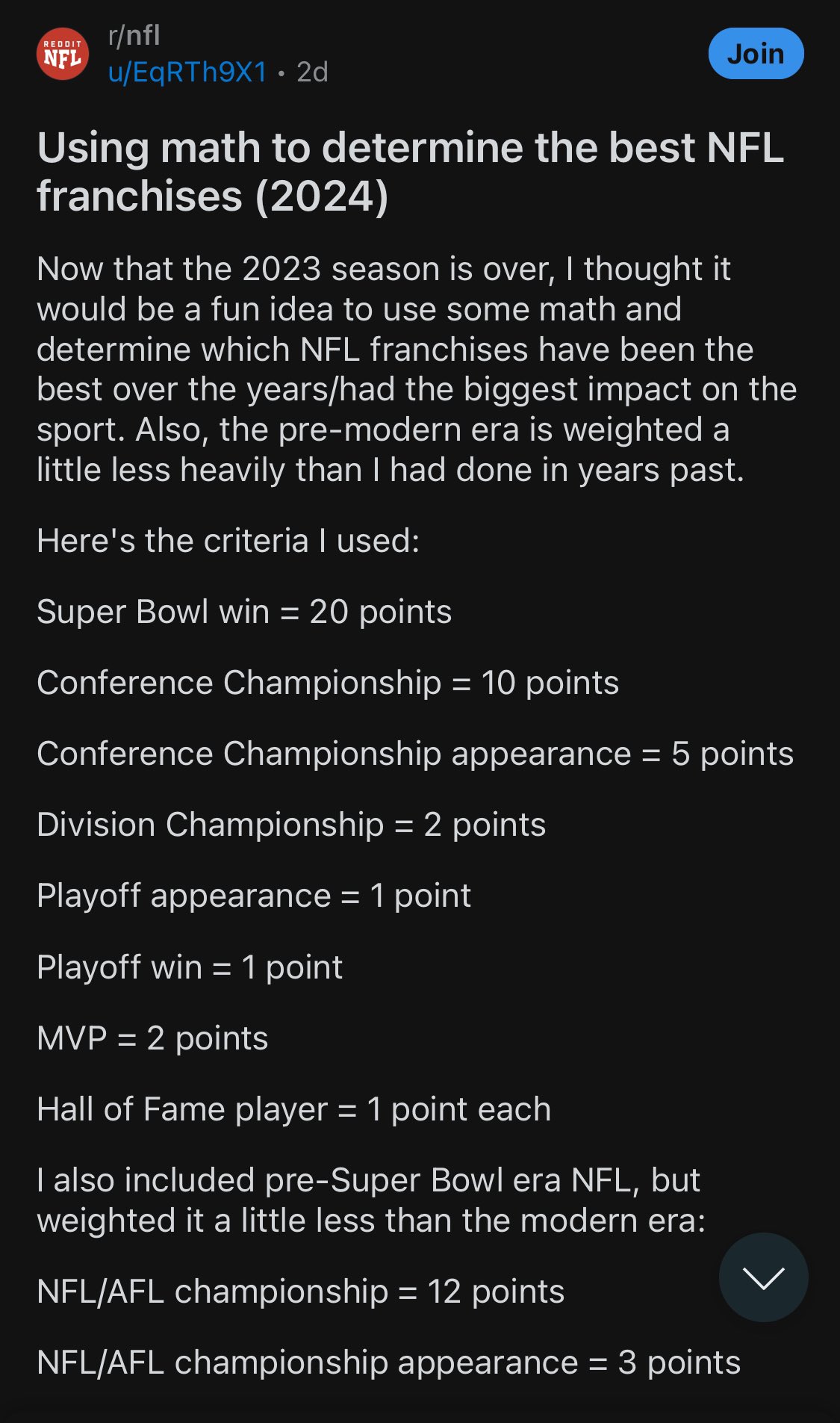The width and height of the screenshot is (840, 1423).
Task: View u/EqRTh9X1's profile
Action: pyautogui.click(x=187, y=72)
